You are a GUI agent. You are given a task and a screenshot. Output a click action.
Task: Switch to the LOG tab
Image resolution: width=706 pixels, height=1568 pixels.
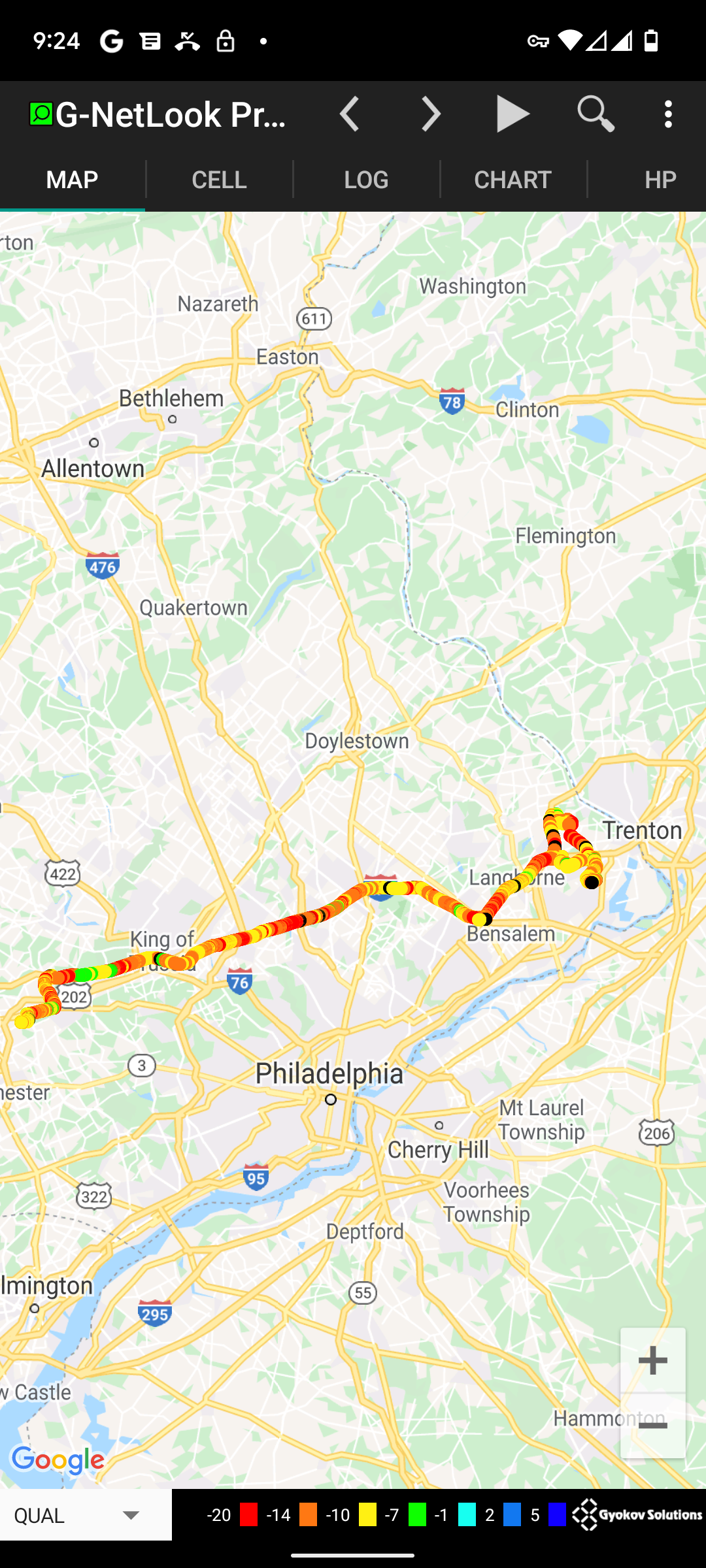click(366, 180)
